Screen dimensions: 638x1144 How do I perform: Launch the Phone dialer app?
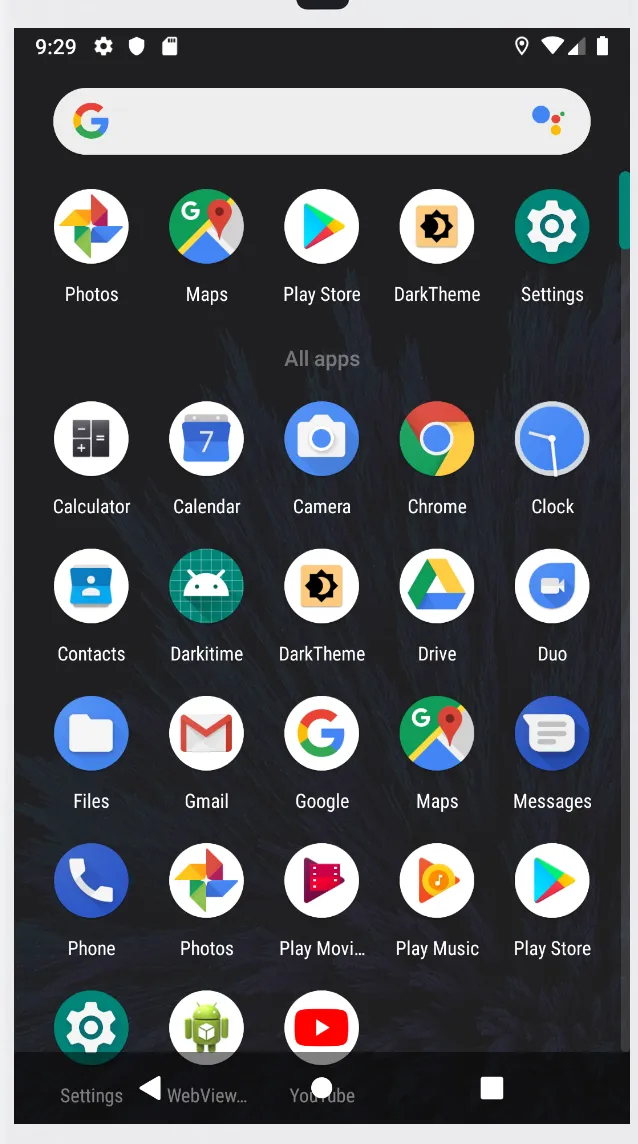91,880
